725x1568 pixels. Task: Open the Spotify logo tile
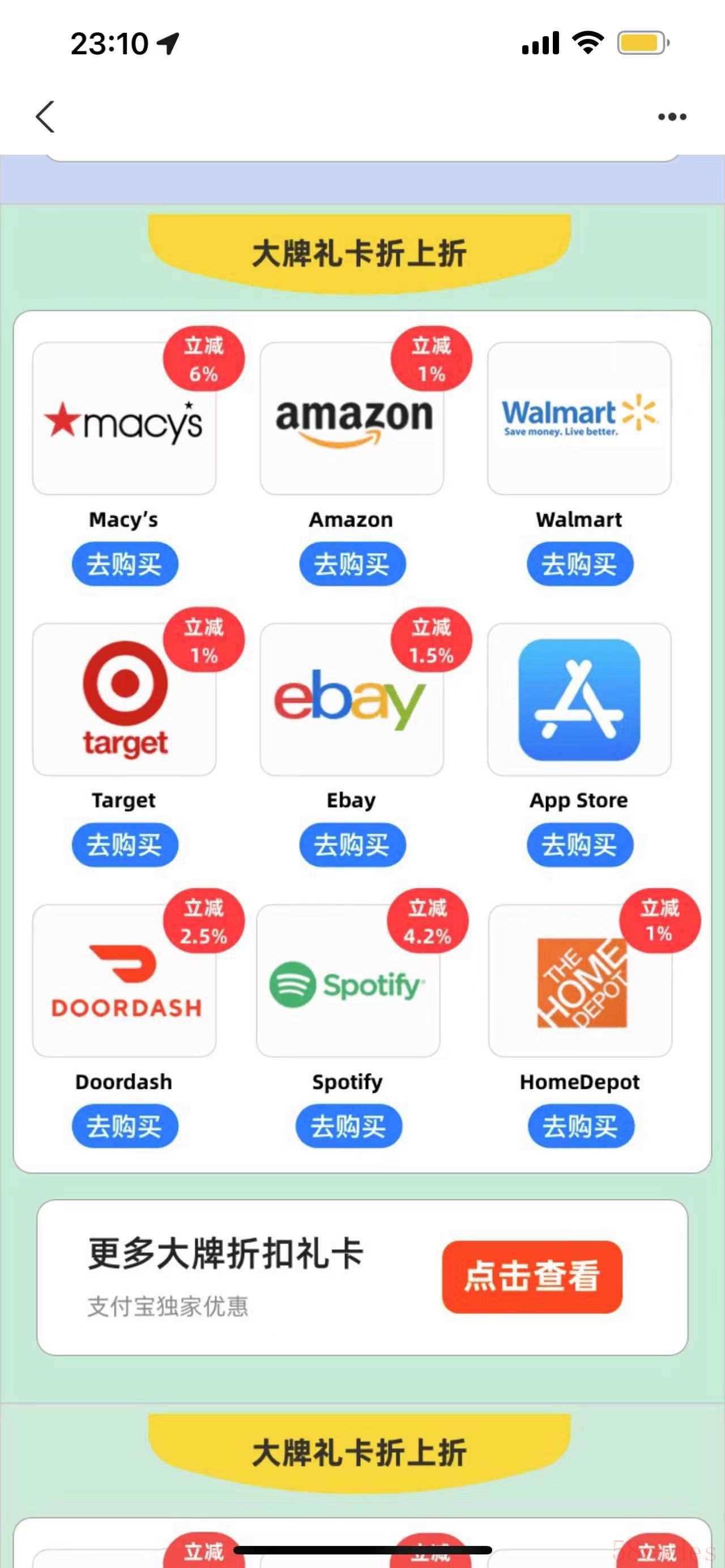tap(348, 980)
